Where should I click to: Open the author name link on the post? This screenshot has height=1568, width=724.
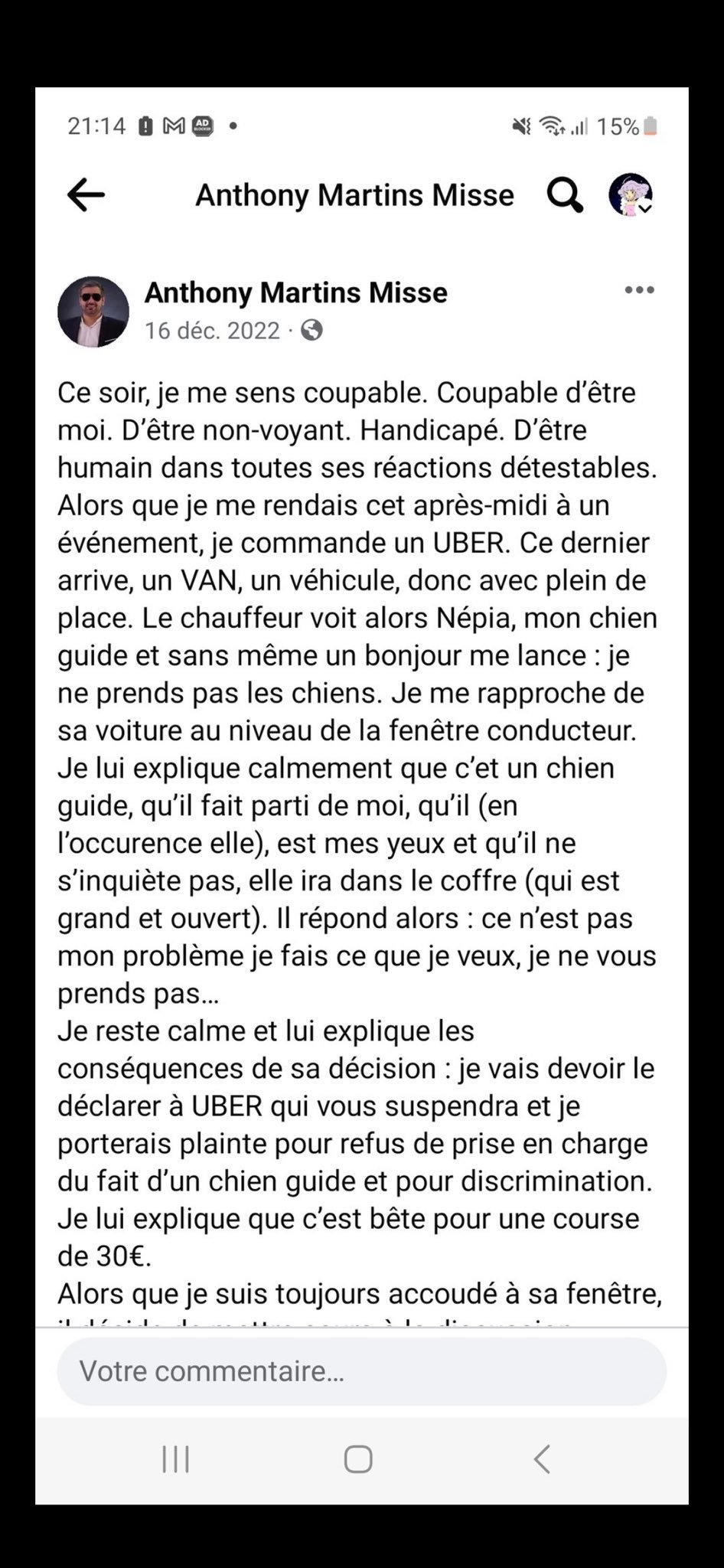pyautogui.click(x=295, y=292)
